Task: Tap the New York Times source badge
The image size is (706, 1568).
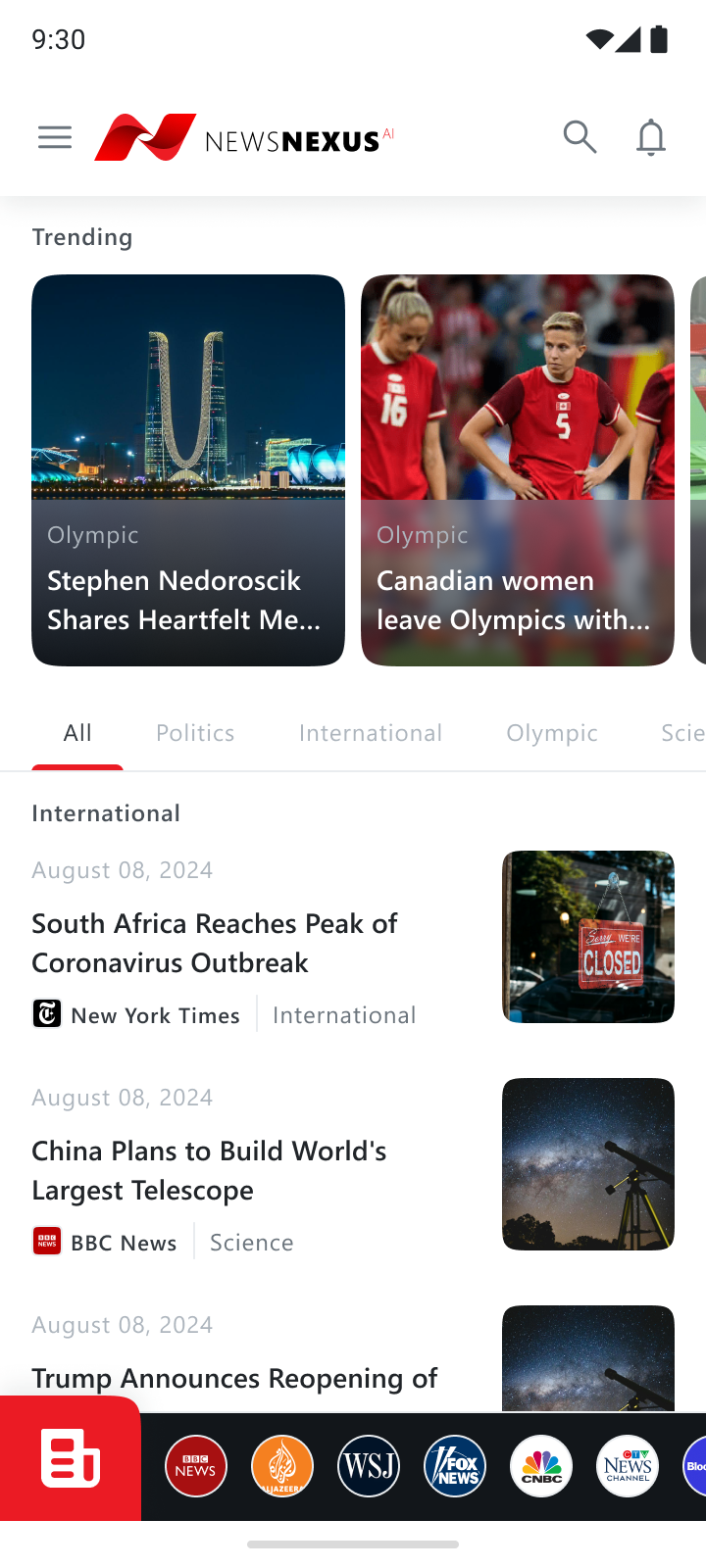Action: point(136,1014)
